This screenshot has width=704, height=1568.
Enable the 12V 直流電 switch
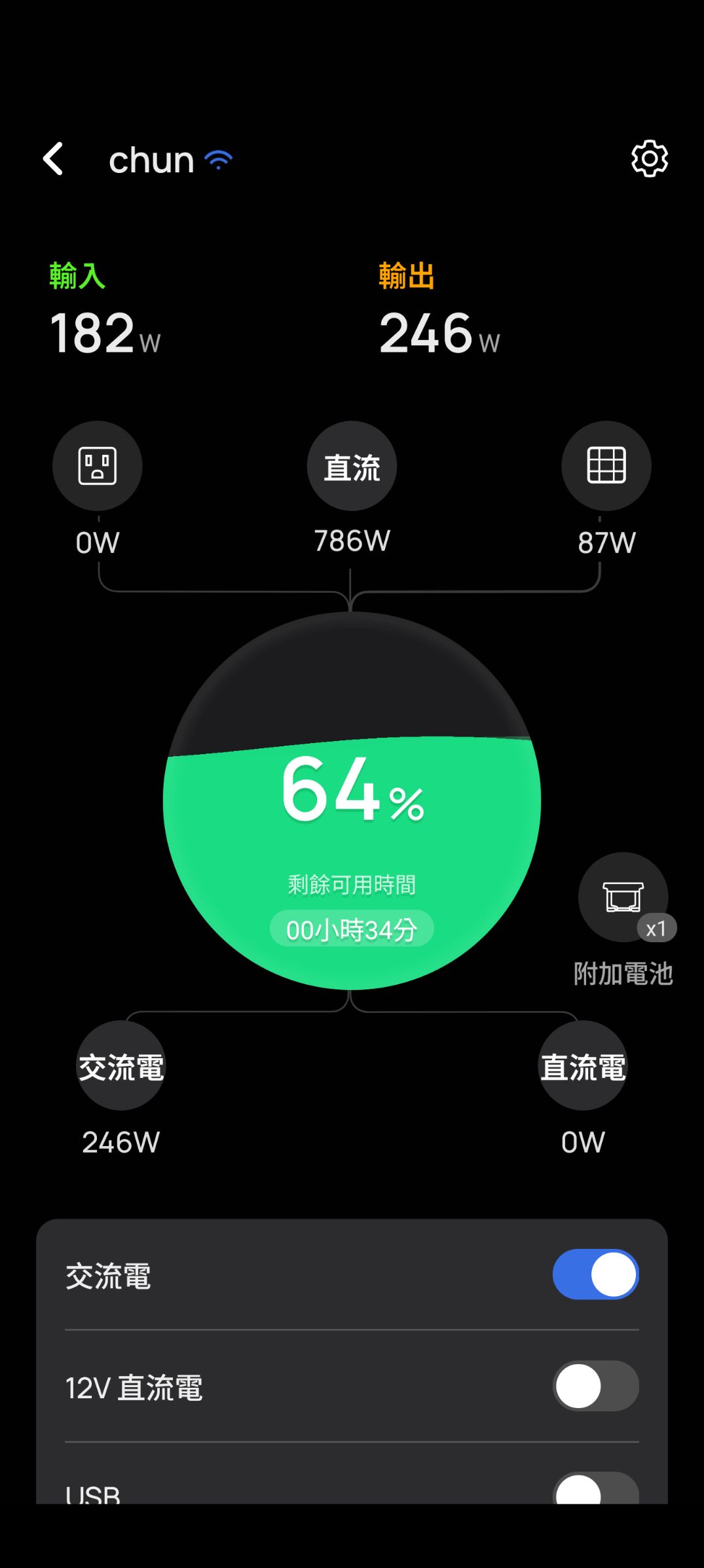coord(595,1386)
